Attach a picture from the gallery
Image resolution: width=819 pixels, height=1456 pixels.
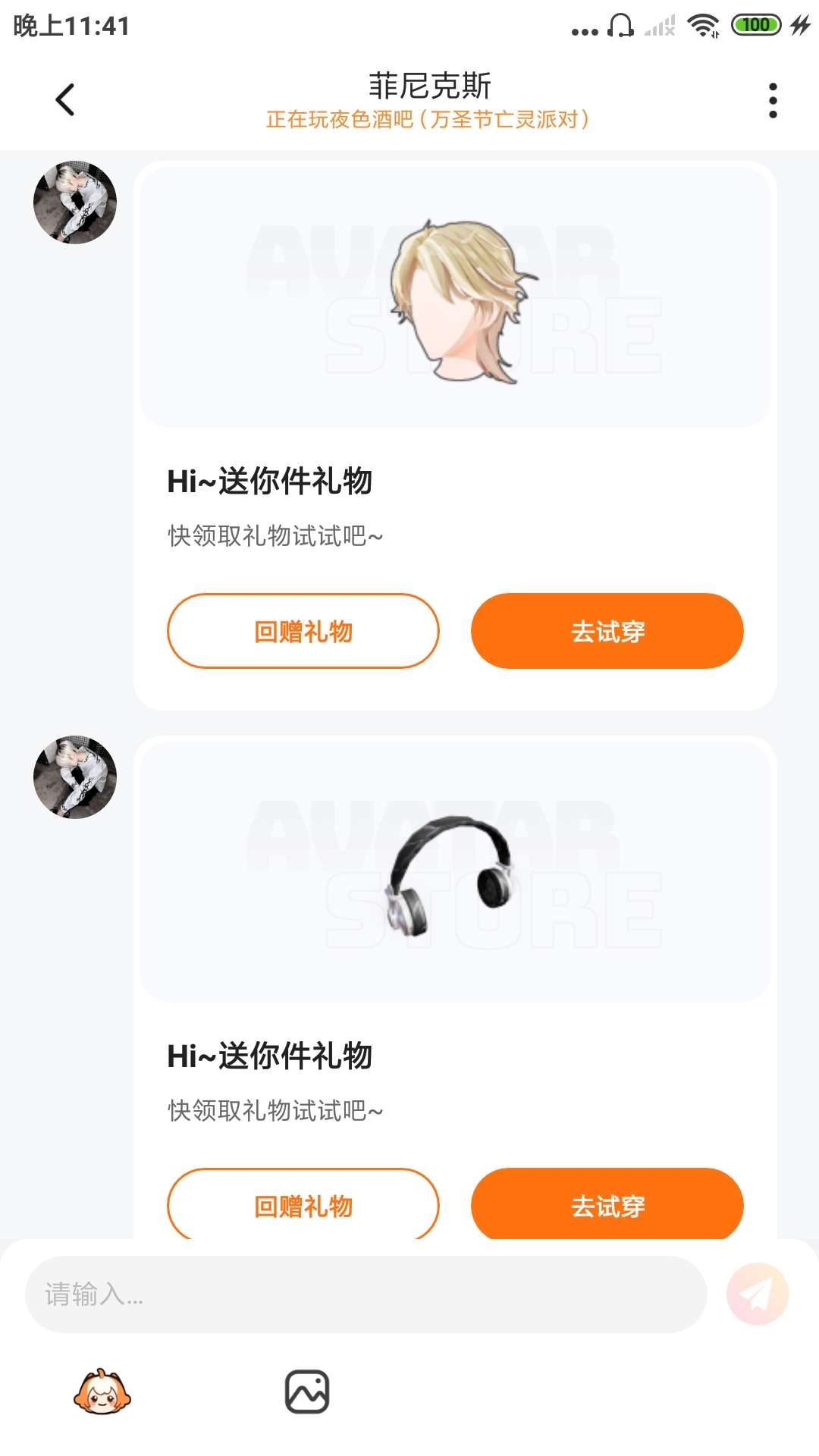coord(307,1392)
